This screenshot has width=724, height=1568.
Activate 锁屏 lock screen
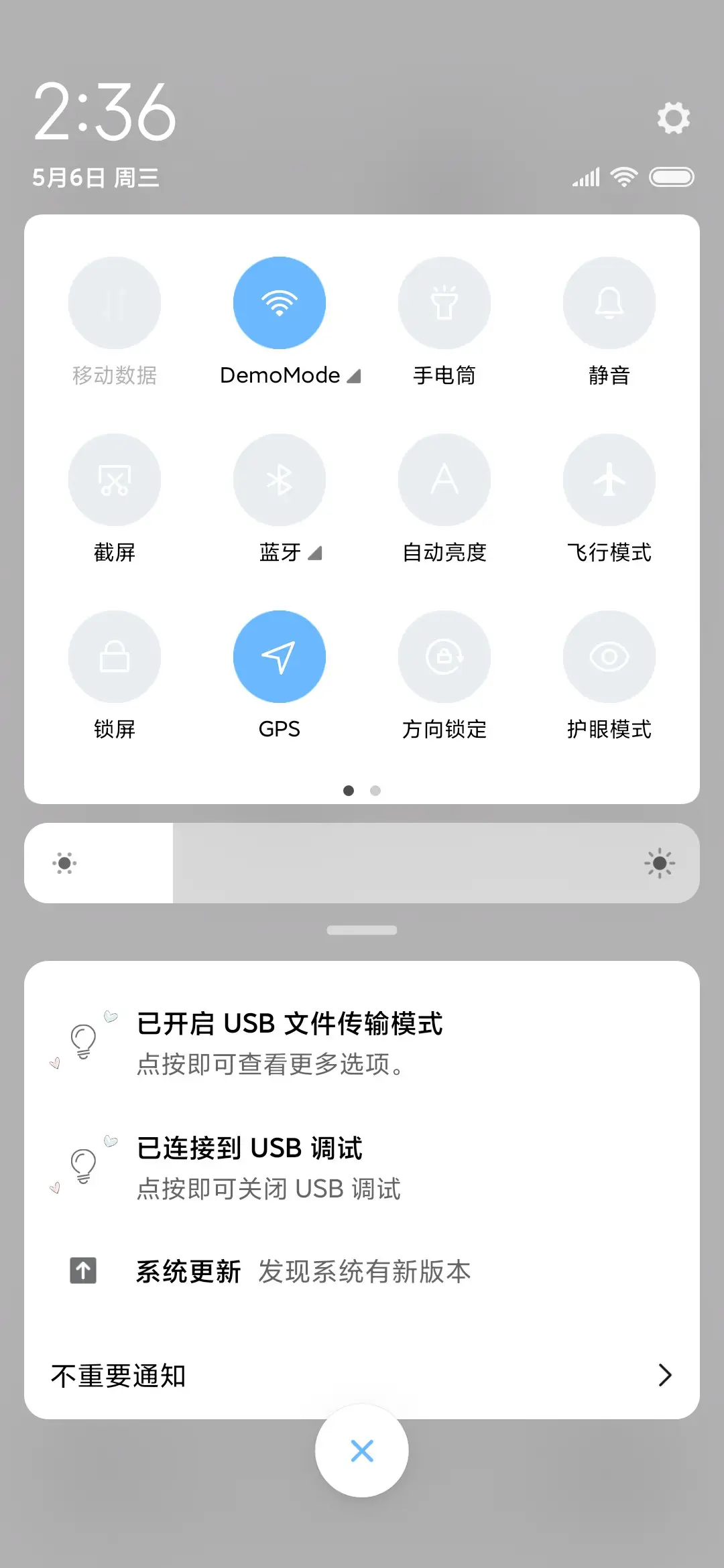(x=115, y=657)
